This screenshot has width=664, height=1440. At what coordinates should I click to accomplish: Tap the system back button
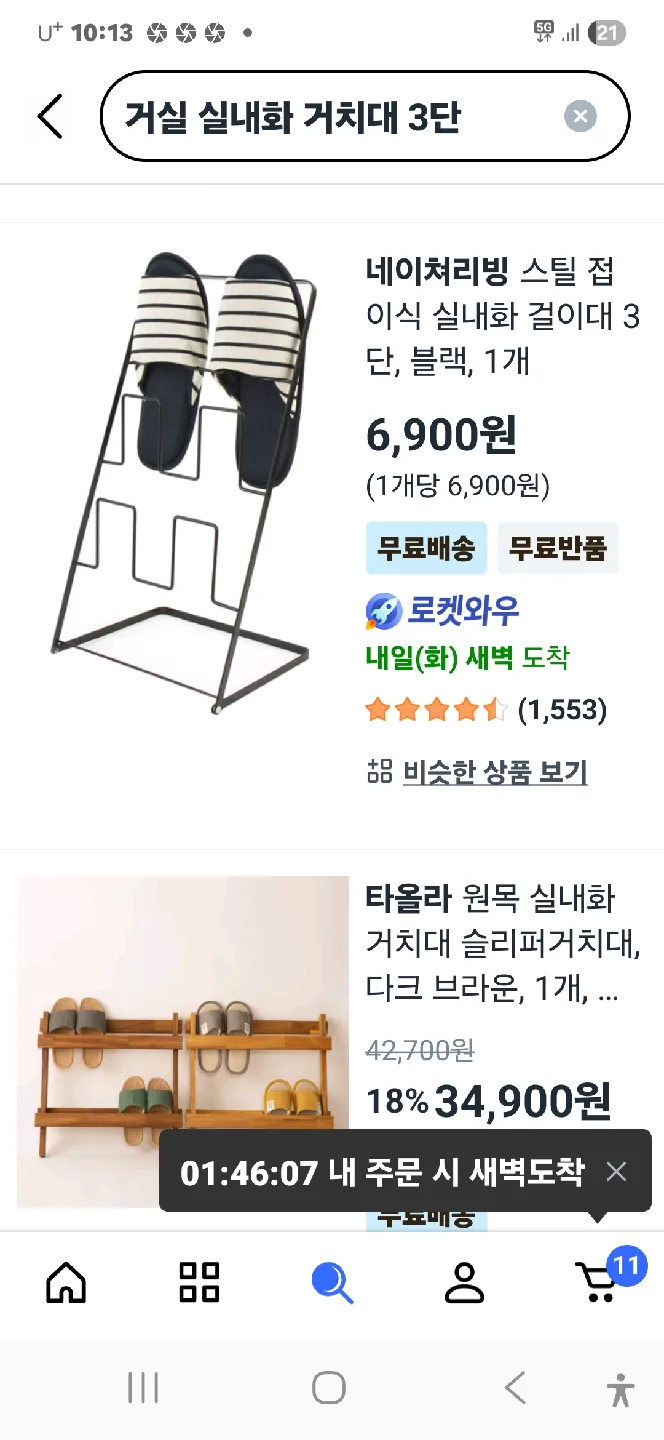click(515, 1388)
